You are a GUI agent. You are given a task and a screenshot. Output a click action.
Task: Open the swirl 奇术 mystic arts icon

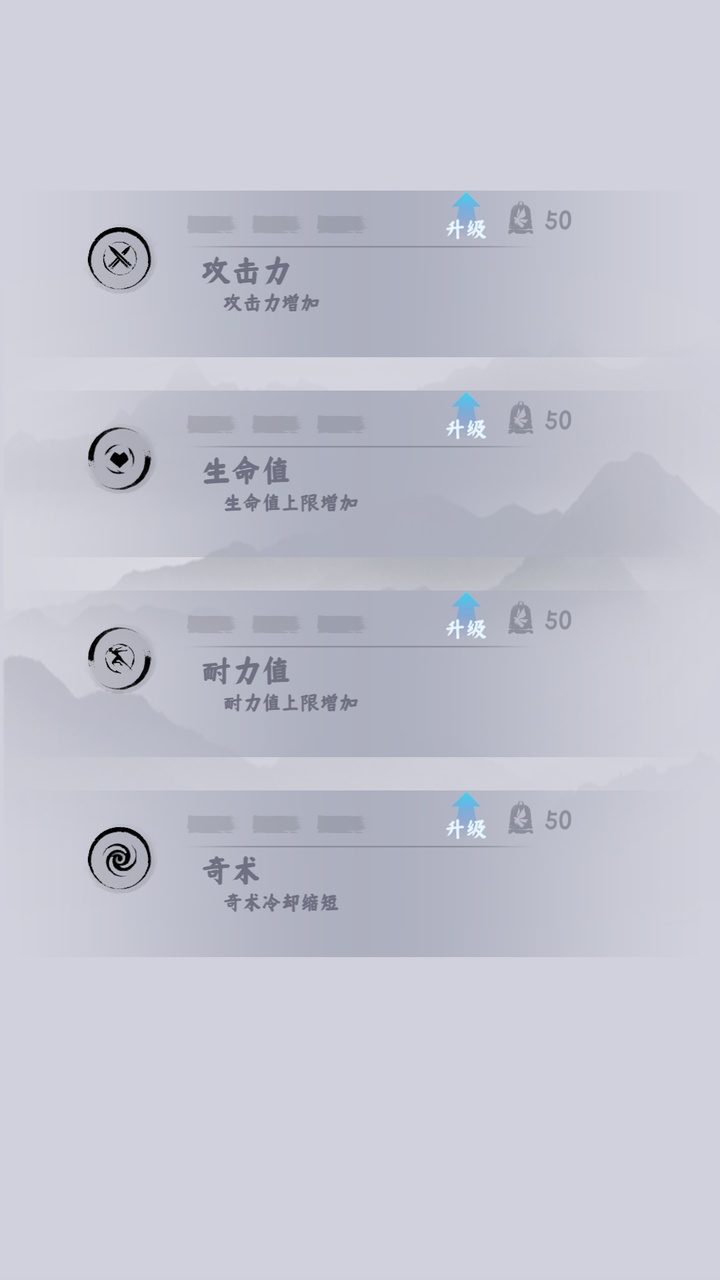click(x=119, y=861)
